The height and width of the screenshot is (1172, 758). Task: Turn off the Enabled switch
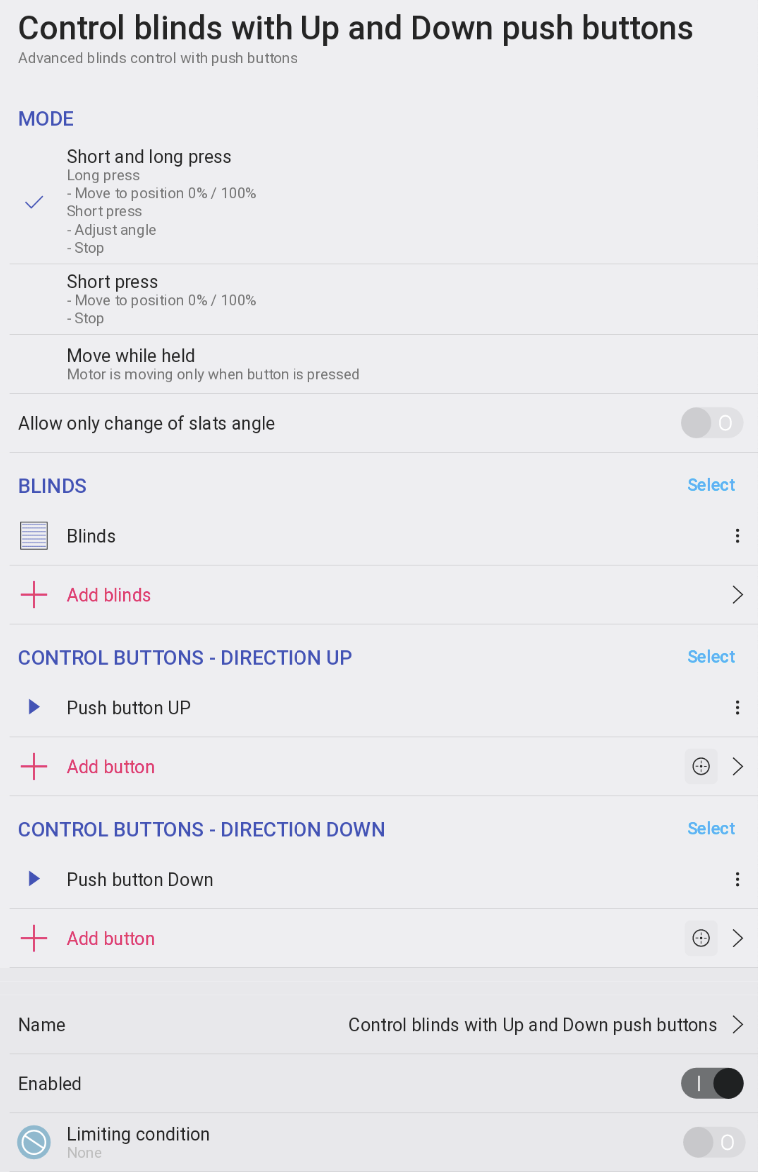click(x=711, y=1084)
